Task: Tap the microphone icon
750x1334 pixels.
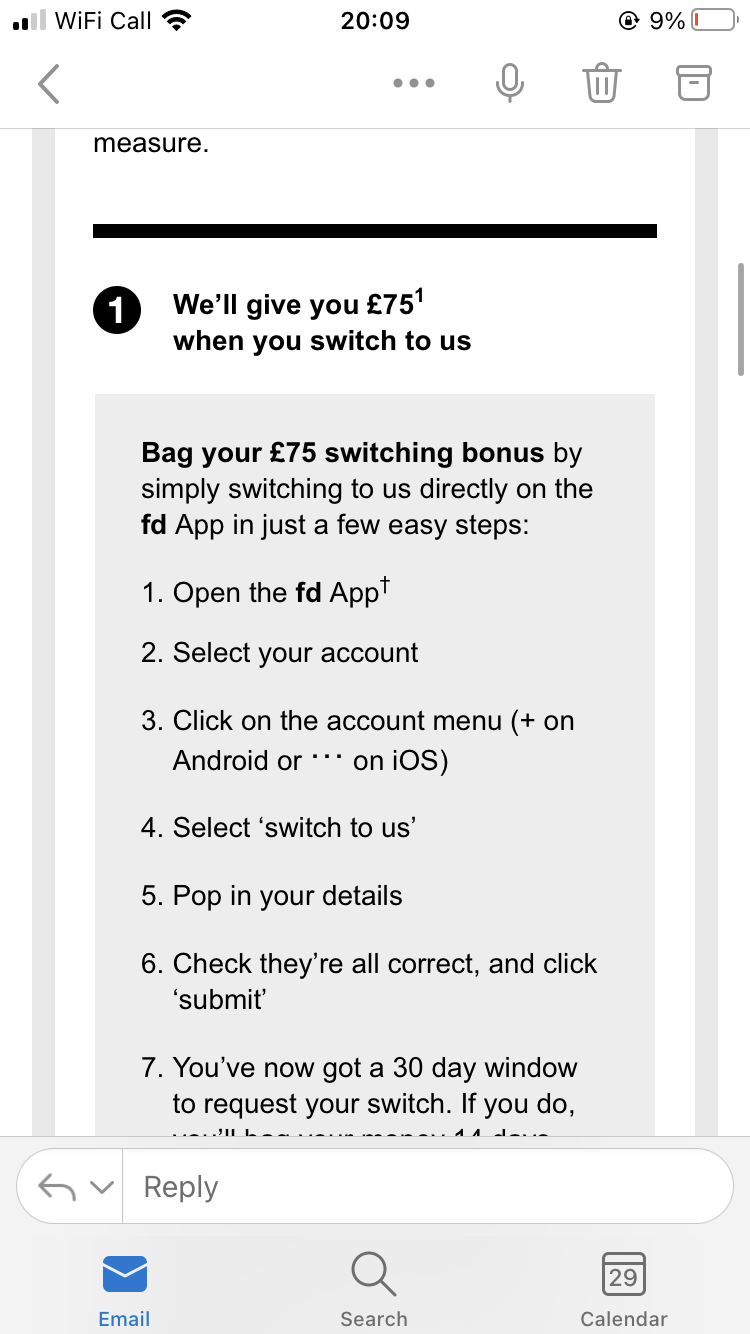Action: (x=510, y=83)
